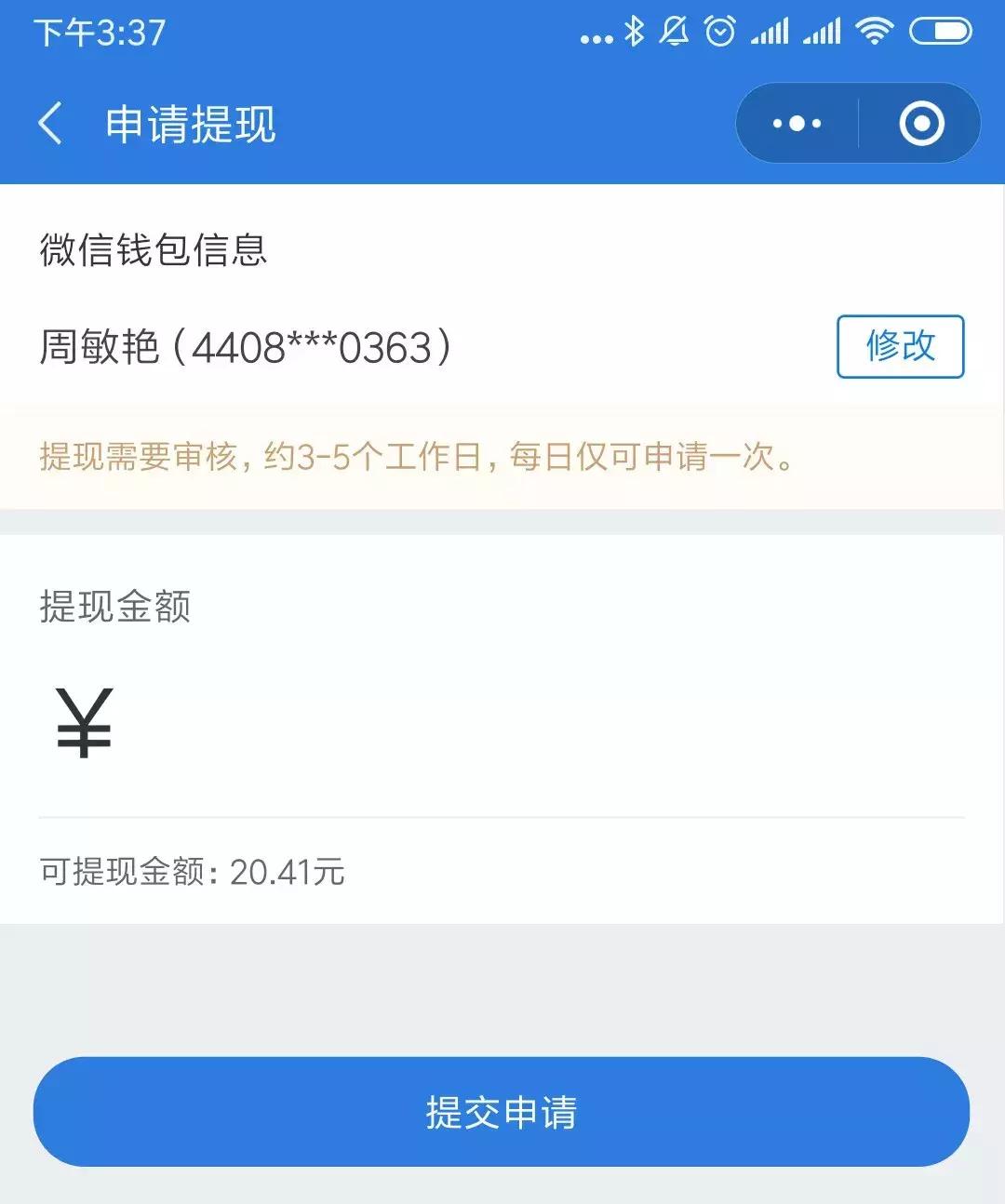1005x1204 pixels.
Task: Tap the 可提现金额 label
Action: pyautogui.click(x=121, y=873)
